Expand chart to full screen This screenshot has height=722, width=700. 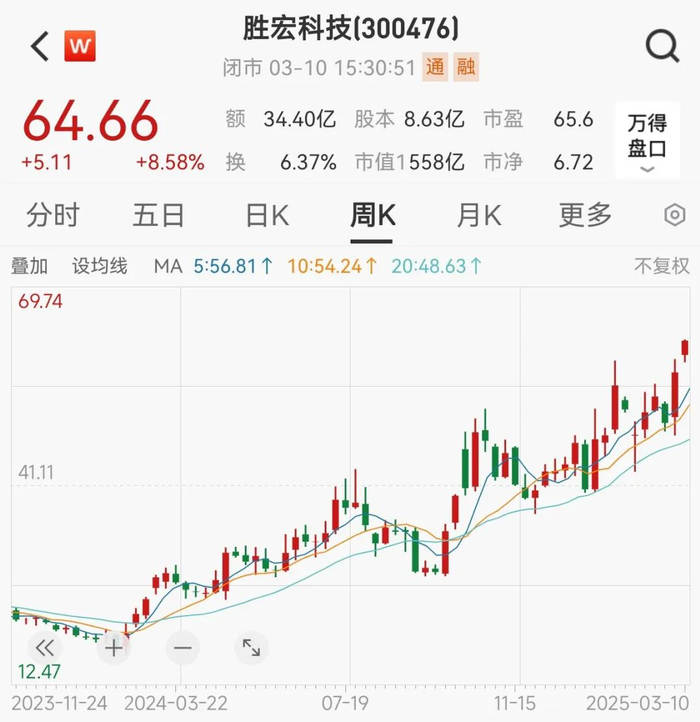(251, 648)
